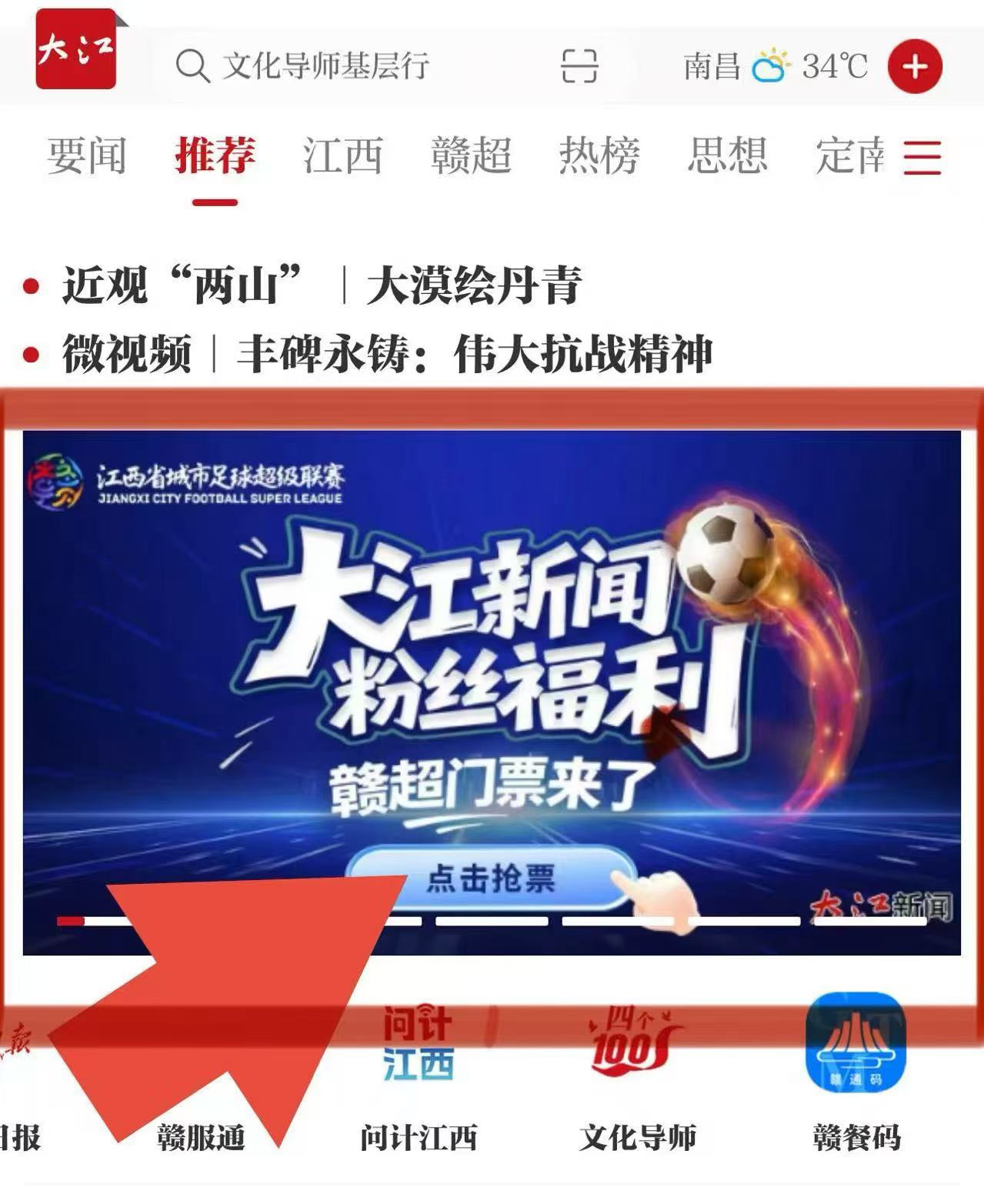Viewport: 984px width, 1204px height.
Task: Open the scan QR code icon
Action: (x=579, y=66)
